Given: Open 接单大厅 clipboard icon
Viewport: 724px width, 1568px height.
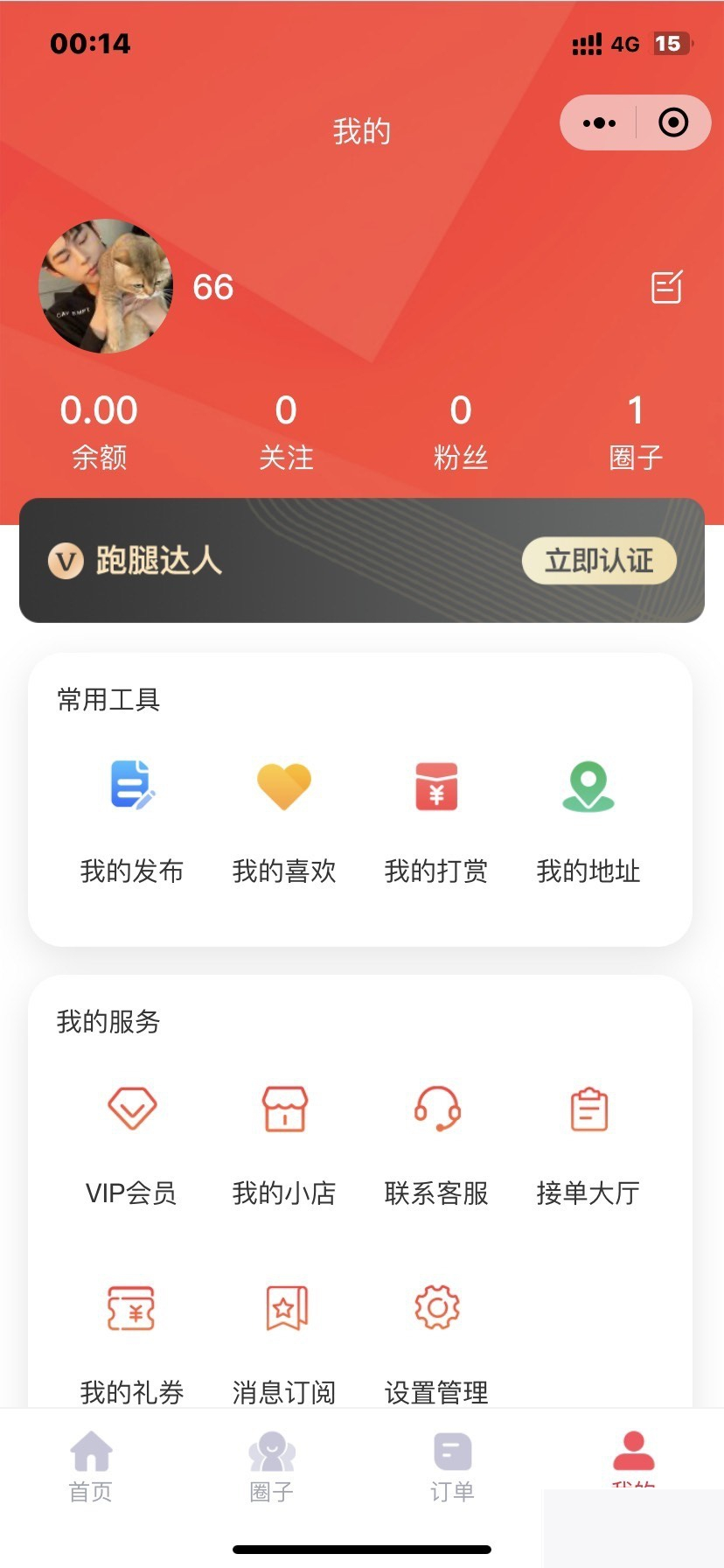Looking at the screenshot, I should pyautogui.click(x=587, y=1109).
